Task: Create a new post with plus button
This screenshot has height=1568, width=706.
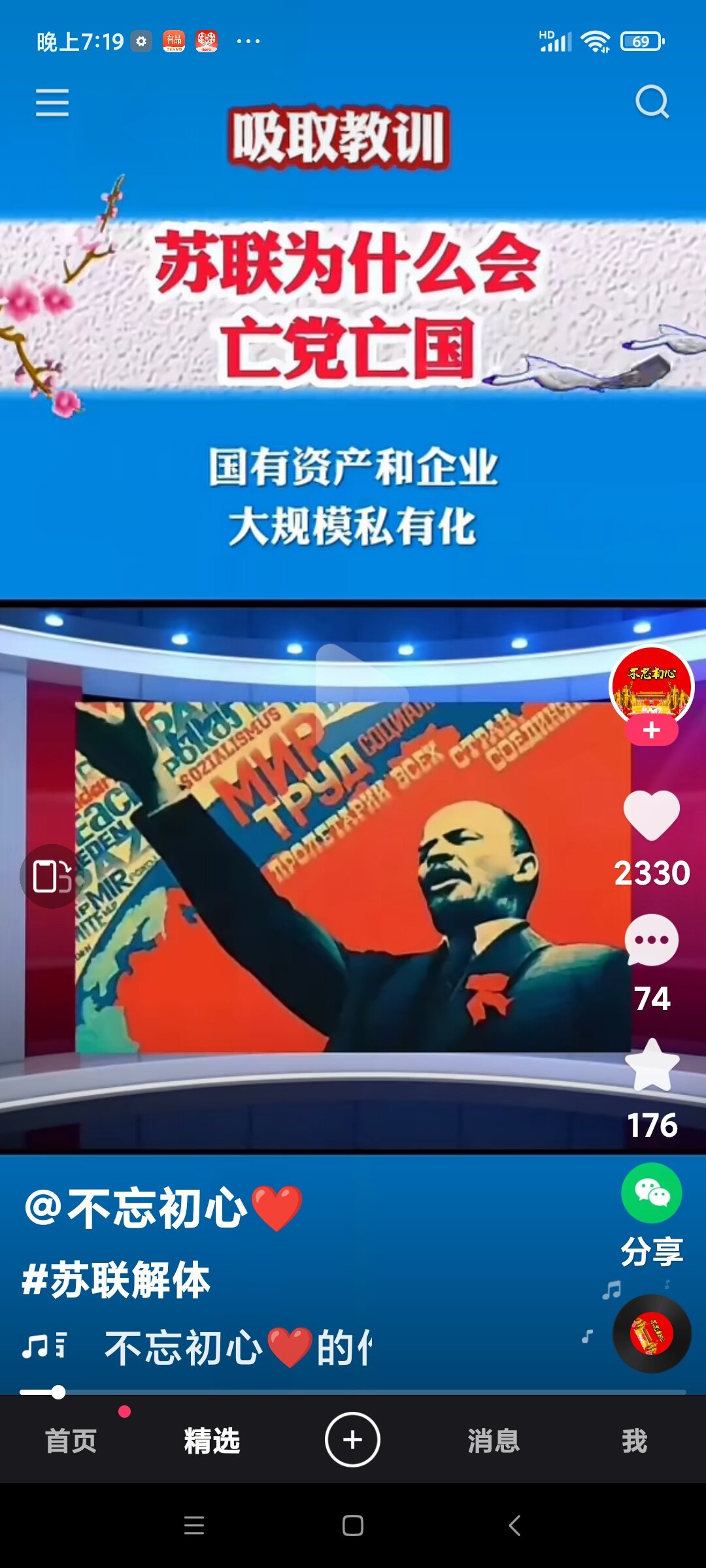Action: (352, 1440)
